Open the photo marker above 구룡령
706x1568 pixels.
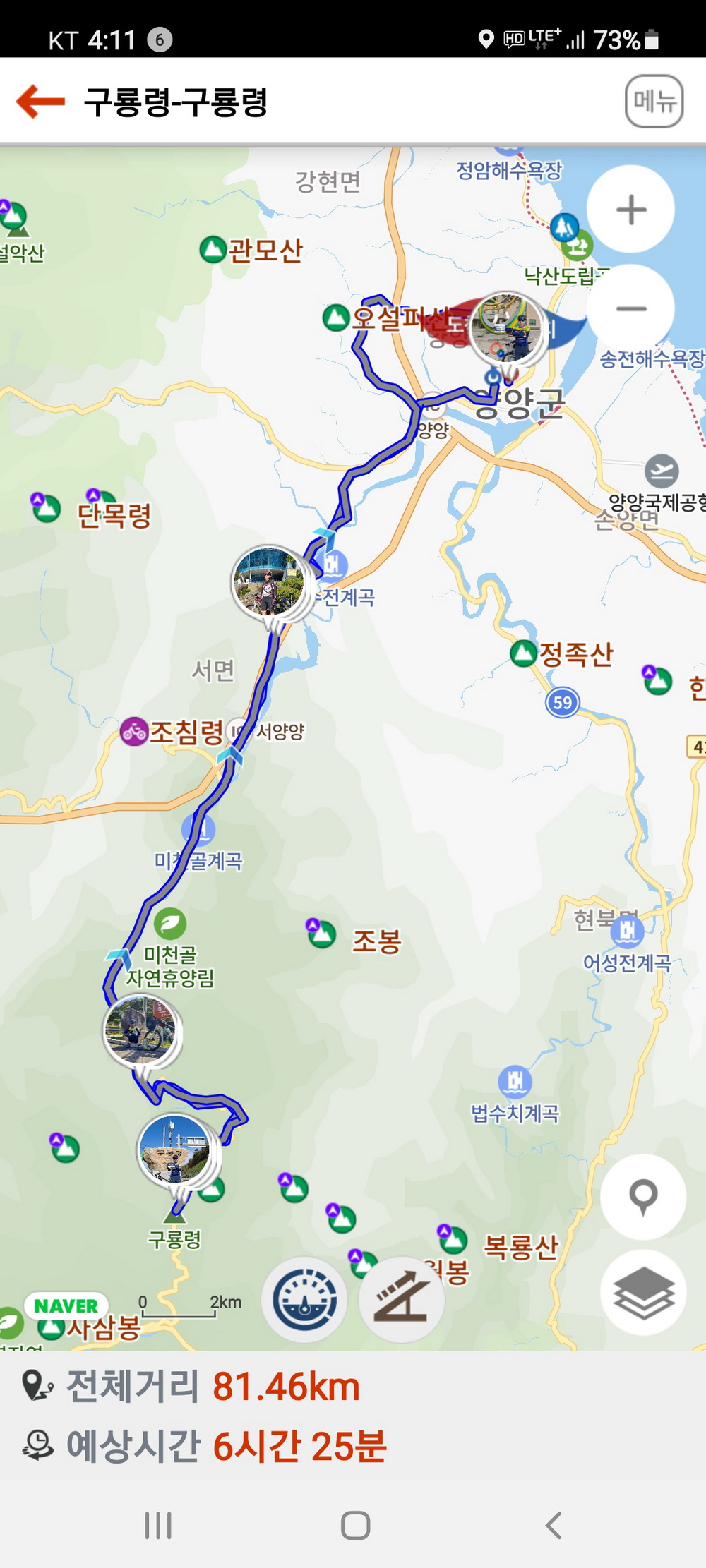(x=174, y=1152)
